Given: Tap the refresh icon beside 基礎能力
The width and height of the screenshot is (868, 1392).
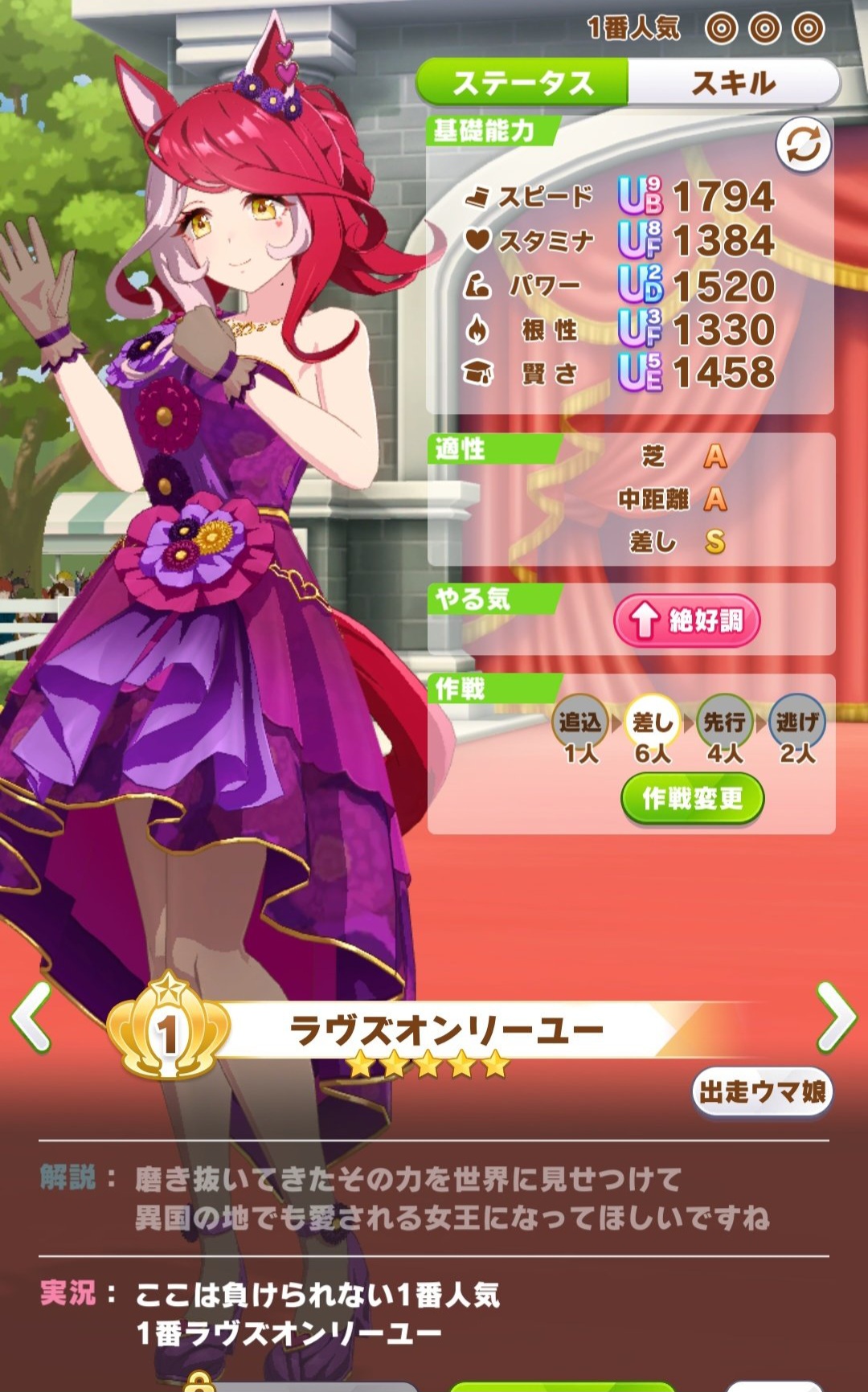Looking at the screenshot, I should [803, 145].
